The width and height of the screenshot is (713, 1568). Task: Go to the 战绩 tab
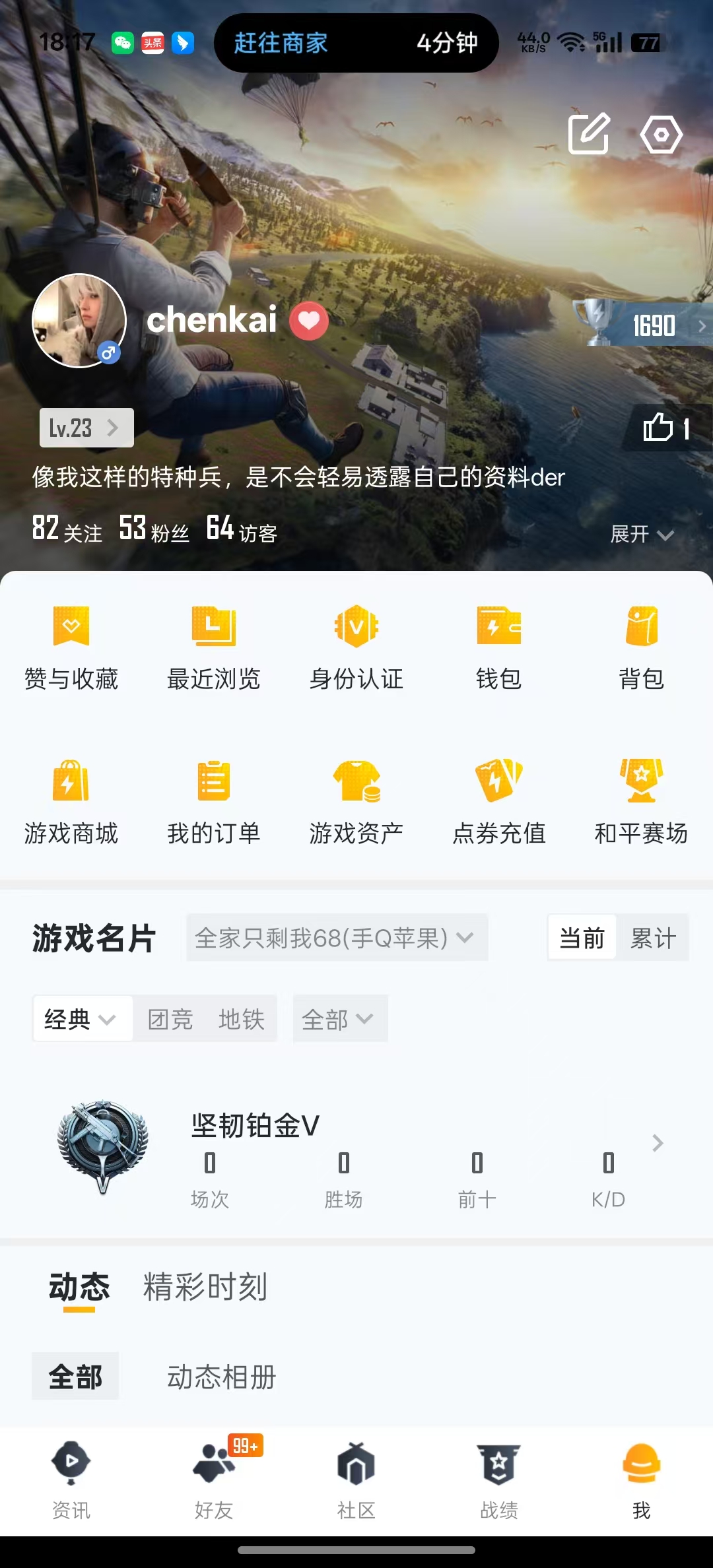499,1478
